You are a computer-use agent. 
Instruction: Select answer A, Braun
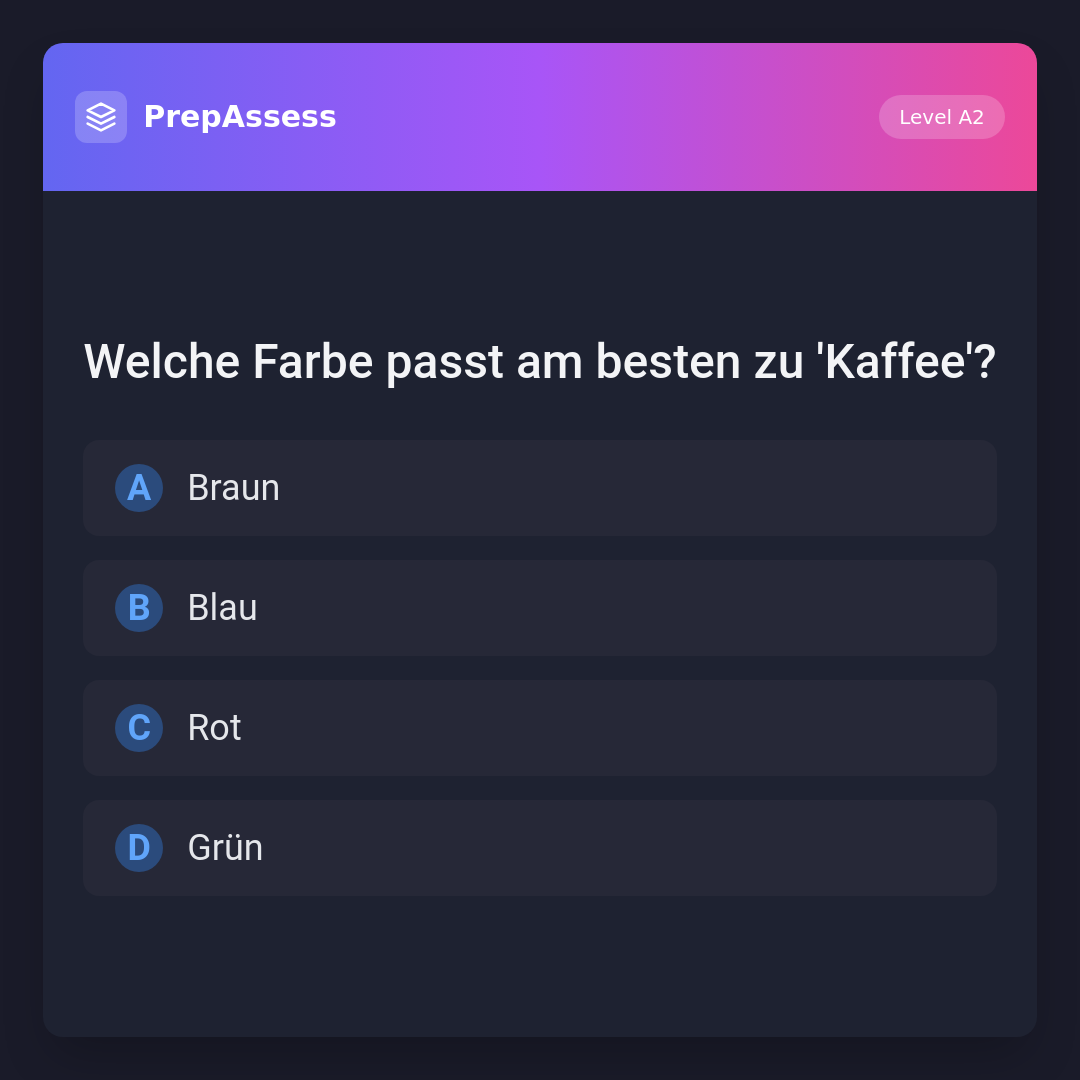point(539,488)
